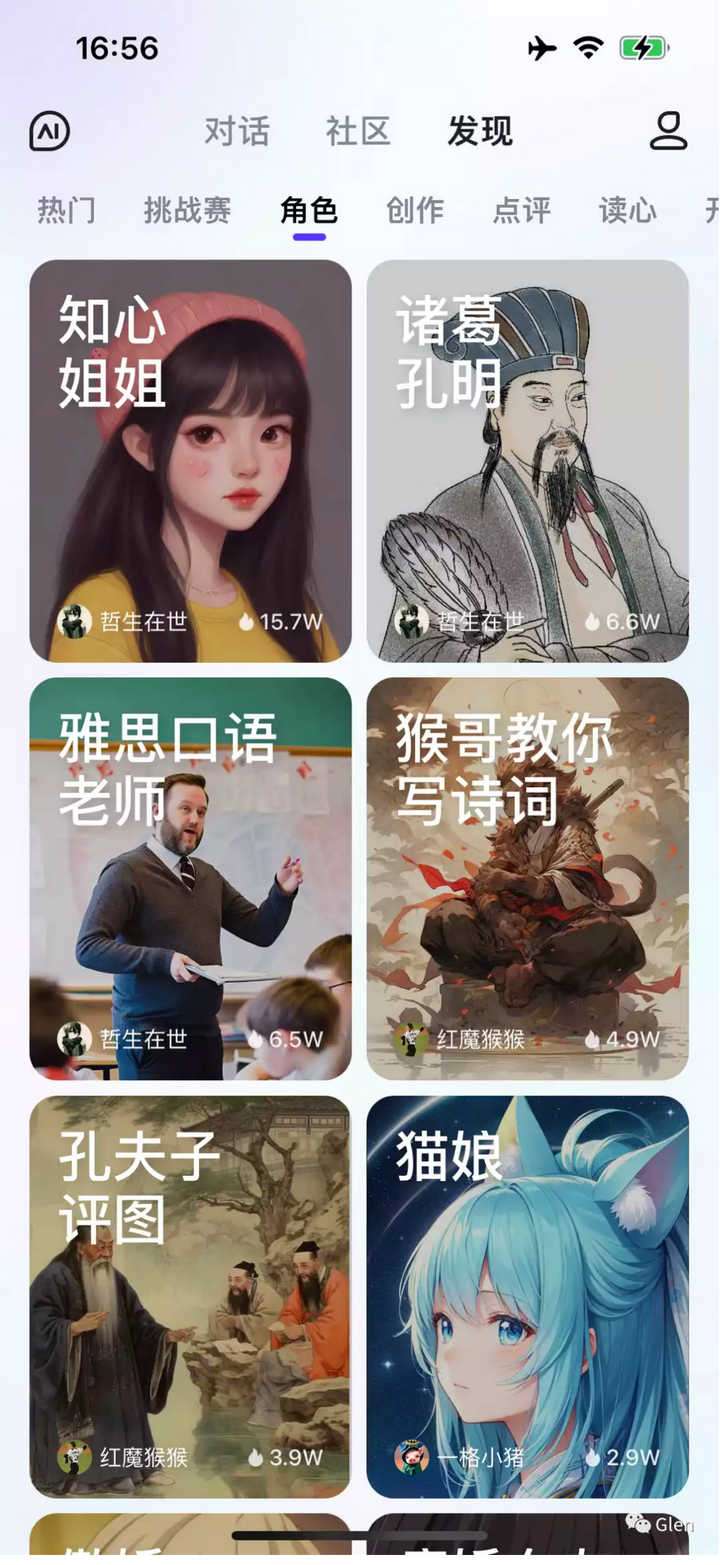Open the 诸葛孔明 character card
Screen dimensions: 720x1565
[528, 461]
